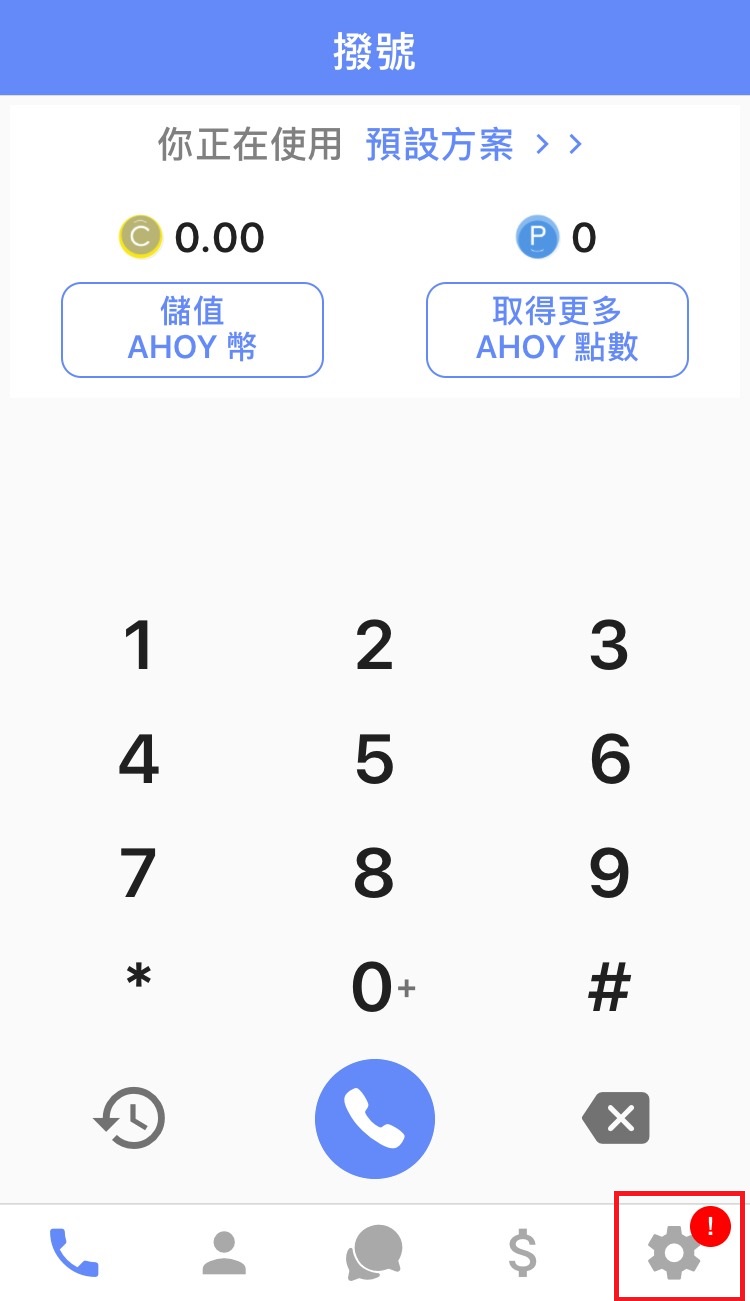This screenshot has height=1301, width=750.
Task: Dial digit 9 on keypad
Action: click(x=609, y=874)
